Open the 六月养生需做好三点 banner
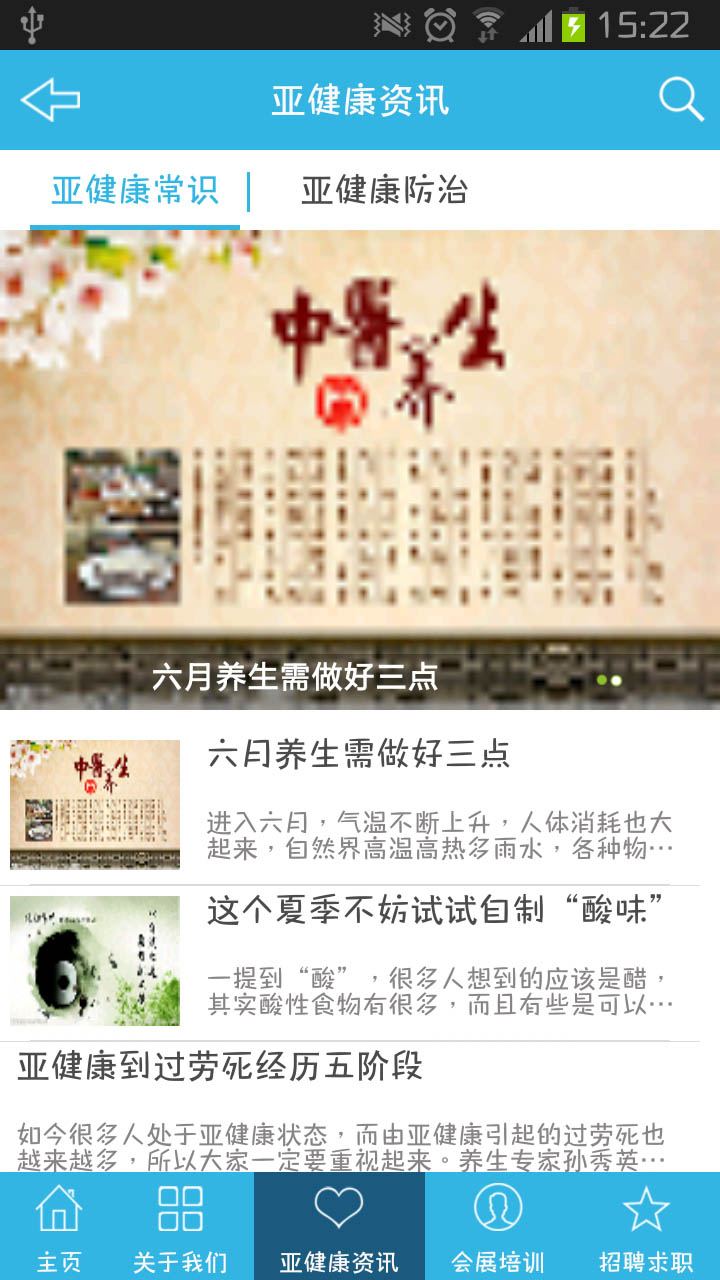Image resolution: width=720 pixels, height=1280 pixels. point(360,470)
